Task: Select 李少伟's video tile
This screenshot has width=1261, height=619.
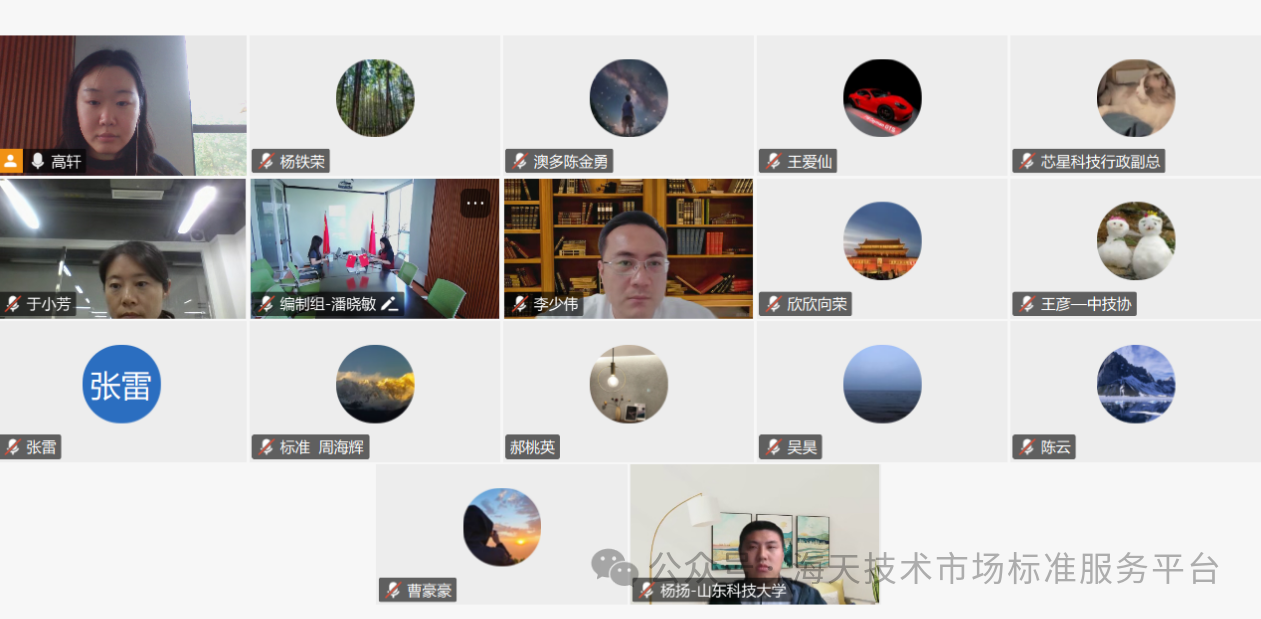Action: [628, 248]
